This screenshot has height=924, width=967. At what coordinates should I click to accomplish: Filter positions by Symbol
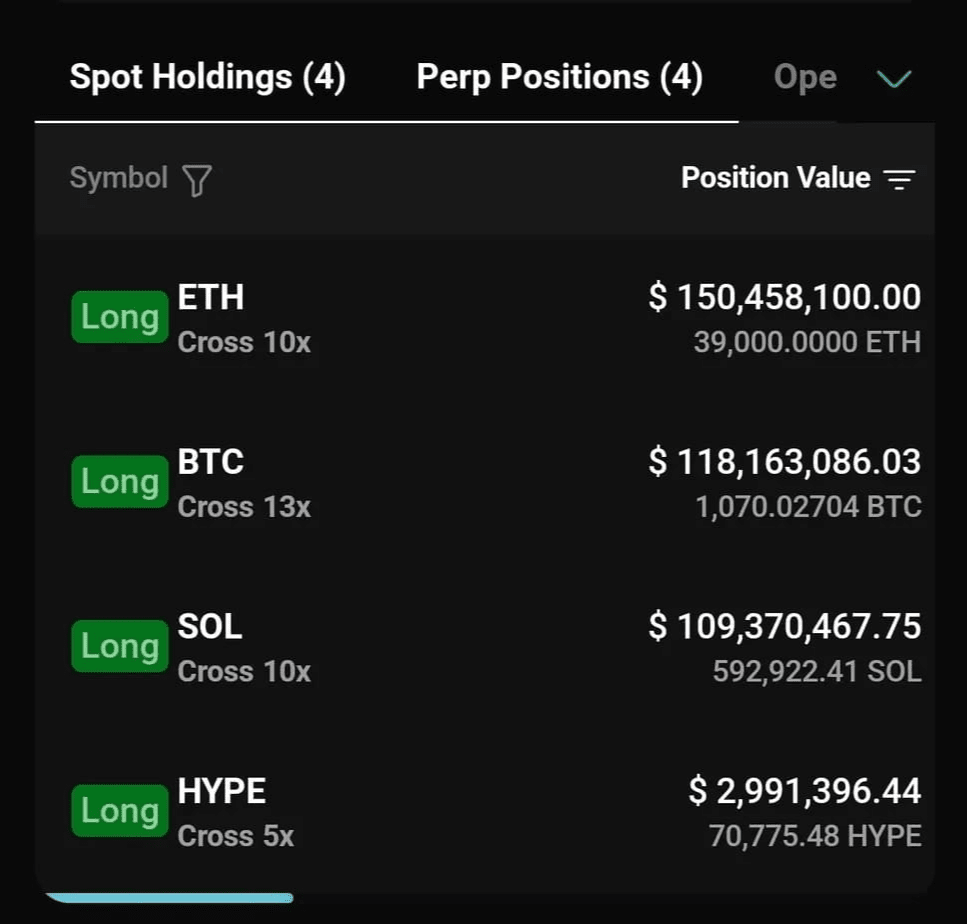pos(197,180)
